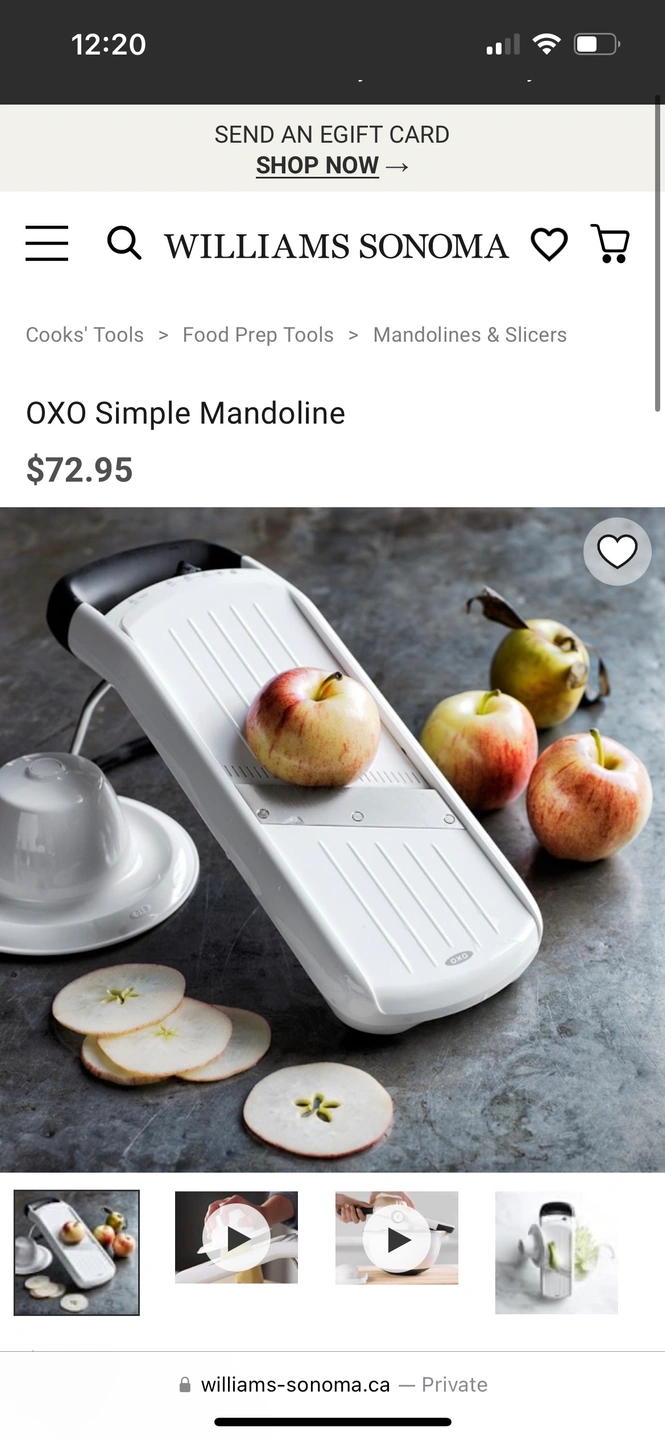View favorites heart in header

549,244
